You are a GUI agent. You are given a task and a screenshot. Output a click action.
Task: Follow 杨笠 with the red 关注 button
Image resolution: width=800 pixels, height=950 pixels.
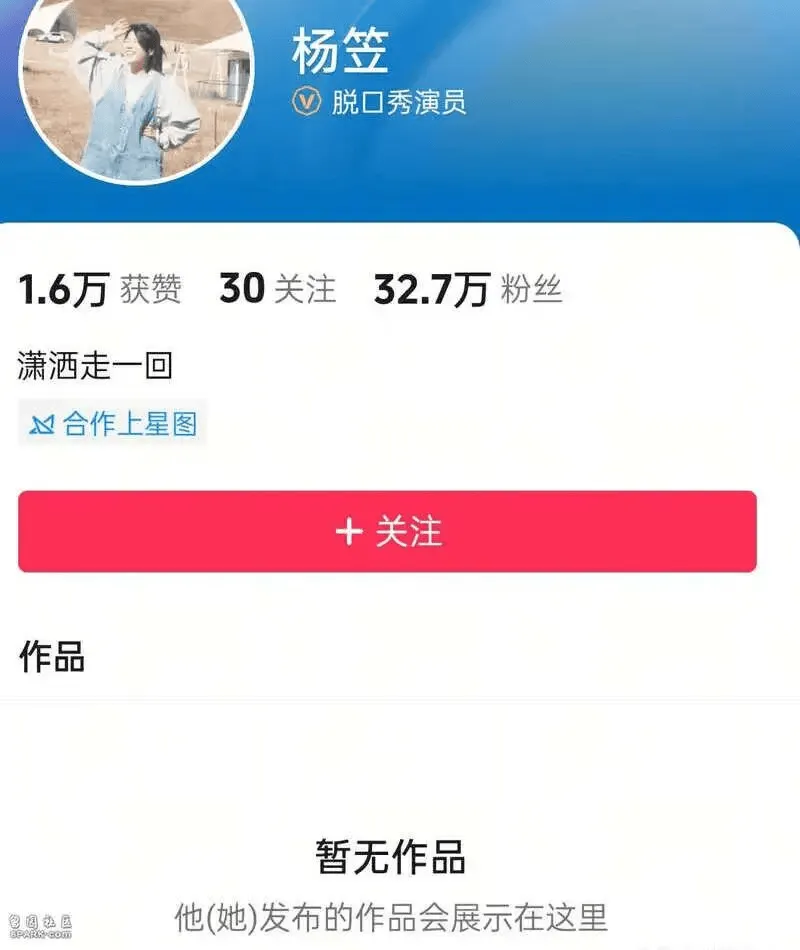click(x=387, y=531)
